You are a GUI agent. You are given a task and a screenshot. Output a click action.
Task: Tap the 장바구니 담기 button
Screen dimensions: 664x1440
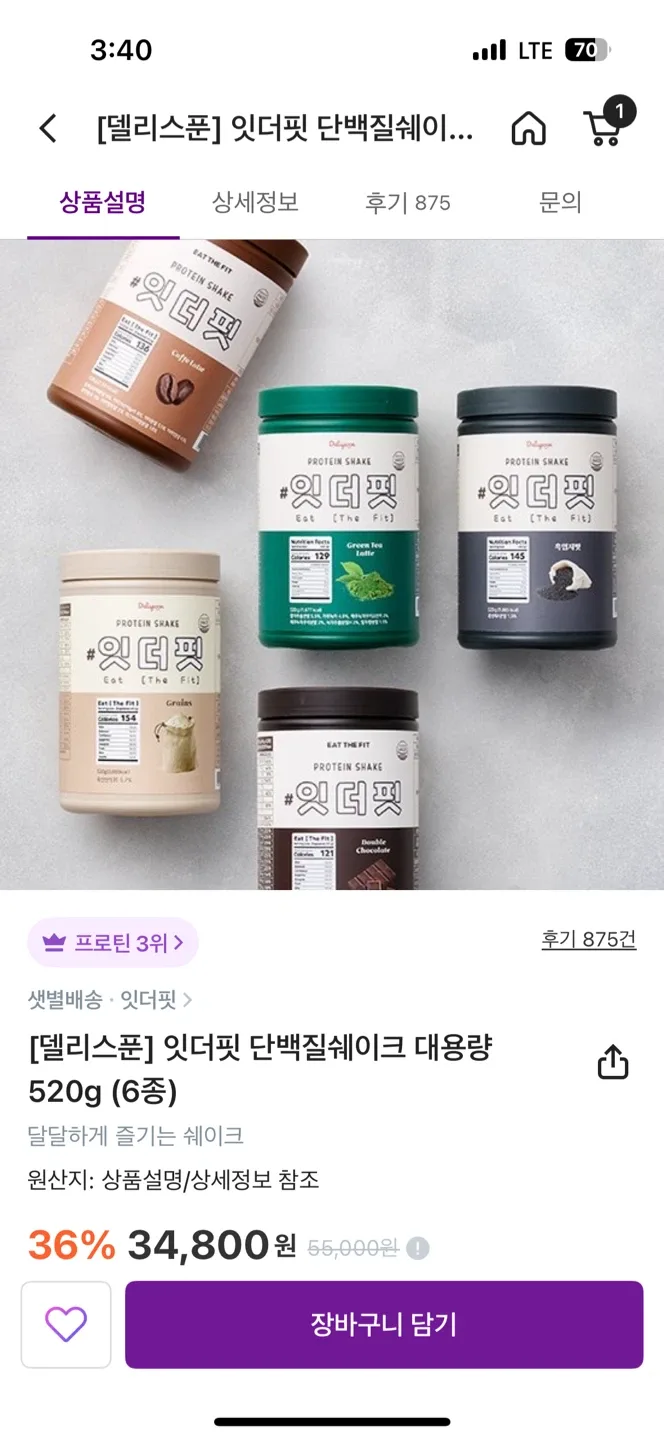pos(384,1325)
